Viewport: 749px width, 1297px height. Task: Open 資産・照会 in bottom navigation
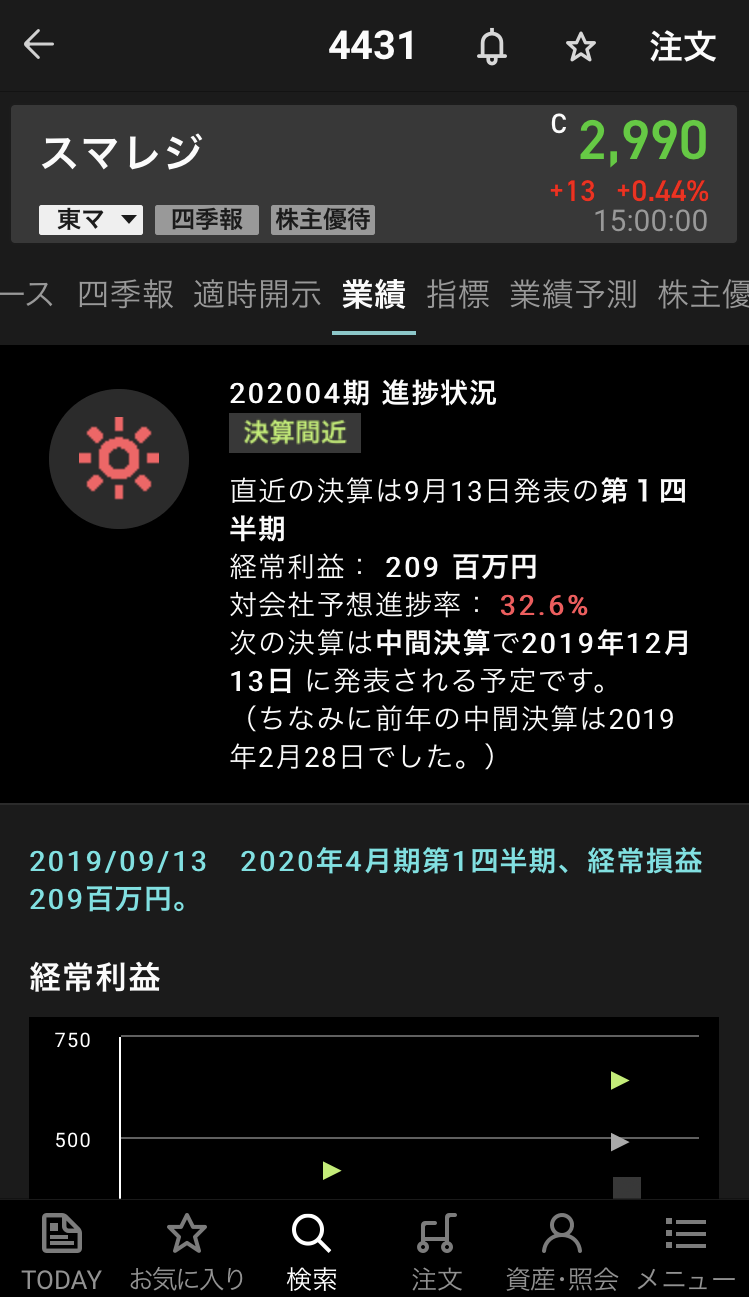pos(561,1250)
